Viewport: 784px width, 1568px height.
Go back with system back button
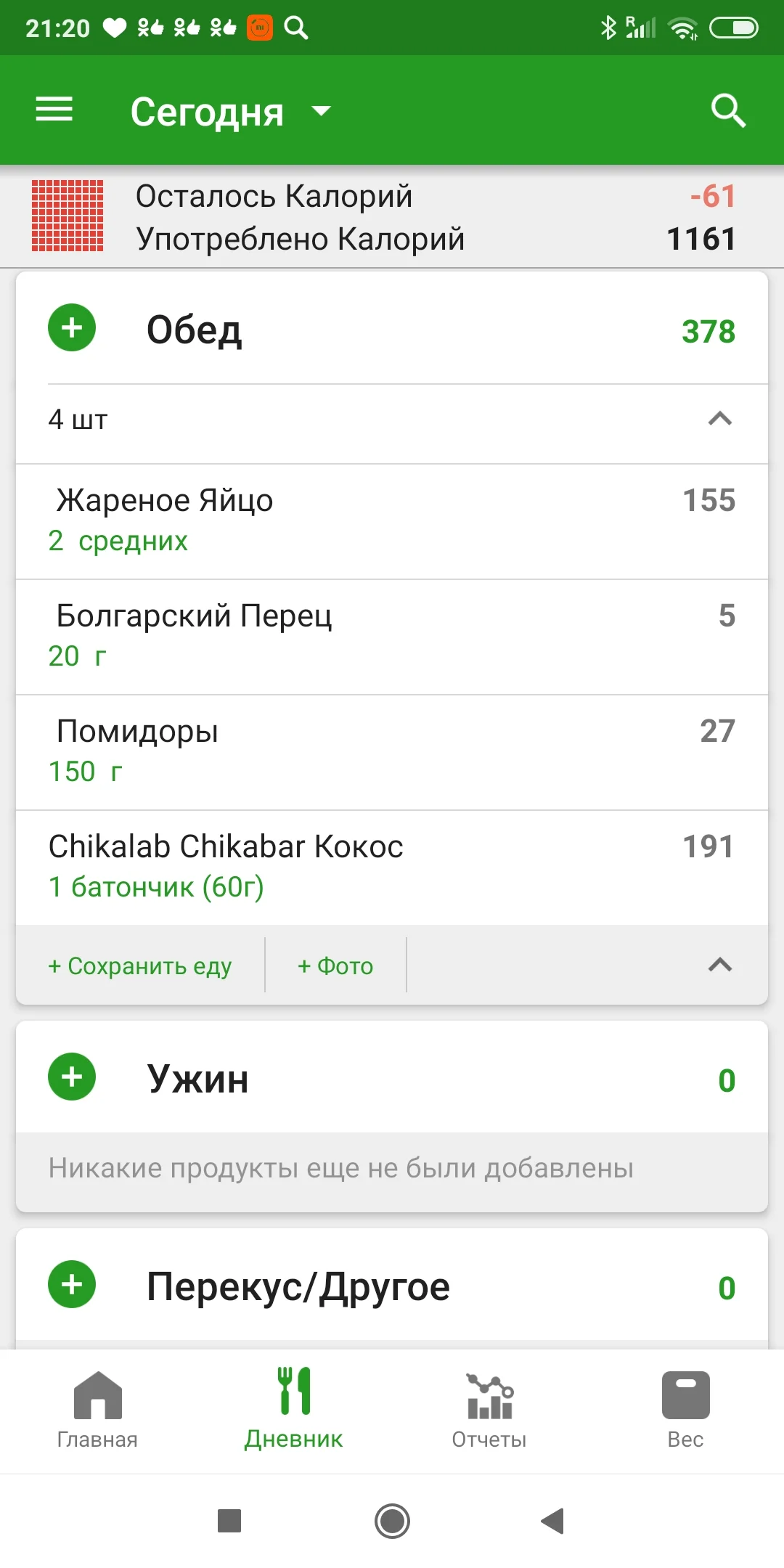(x=552, y=1520)
